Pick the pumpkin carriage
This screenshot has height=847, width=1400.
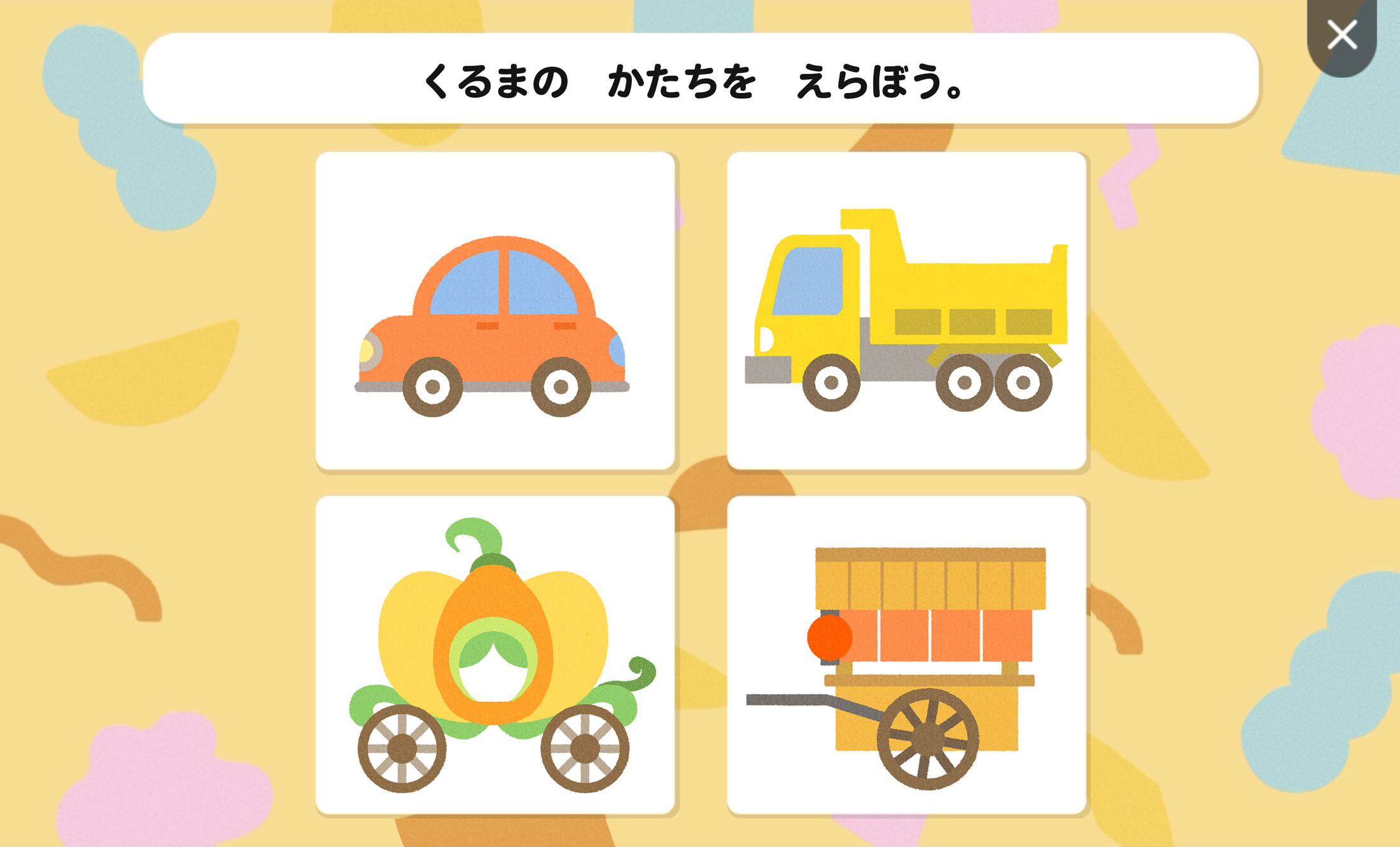point(495,654)
